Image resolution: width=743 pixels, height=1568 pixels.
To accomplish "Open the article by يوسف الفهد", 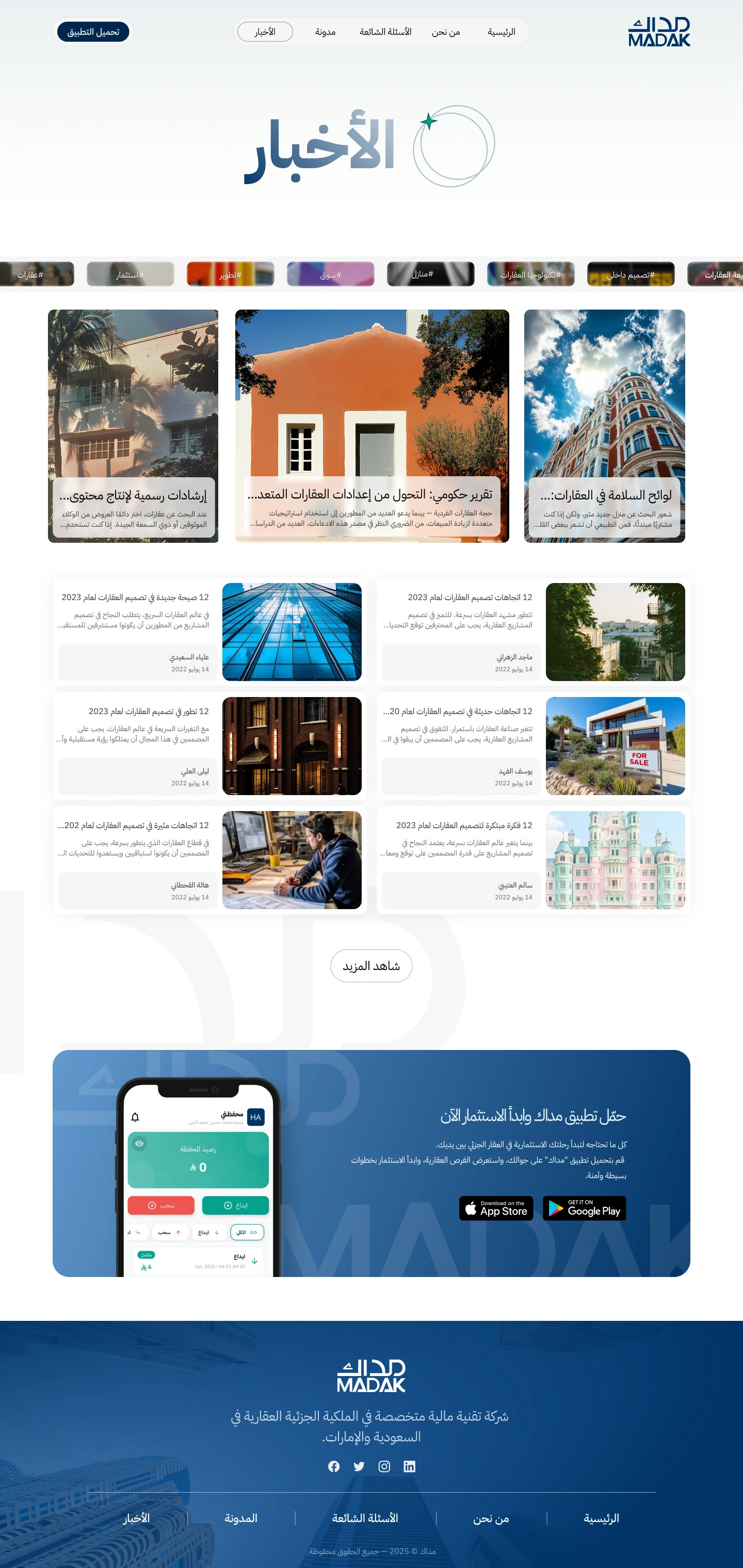I will coord(533,746).
